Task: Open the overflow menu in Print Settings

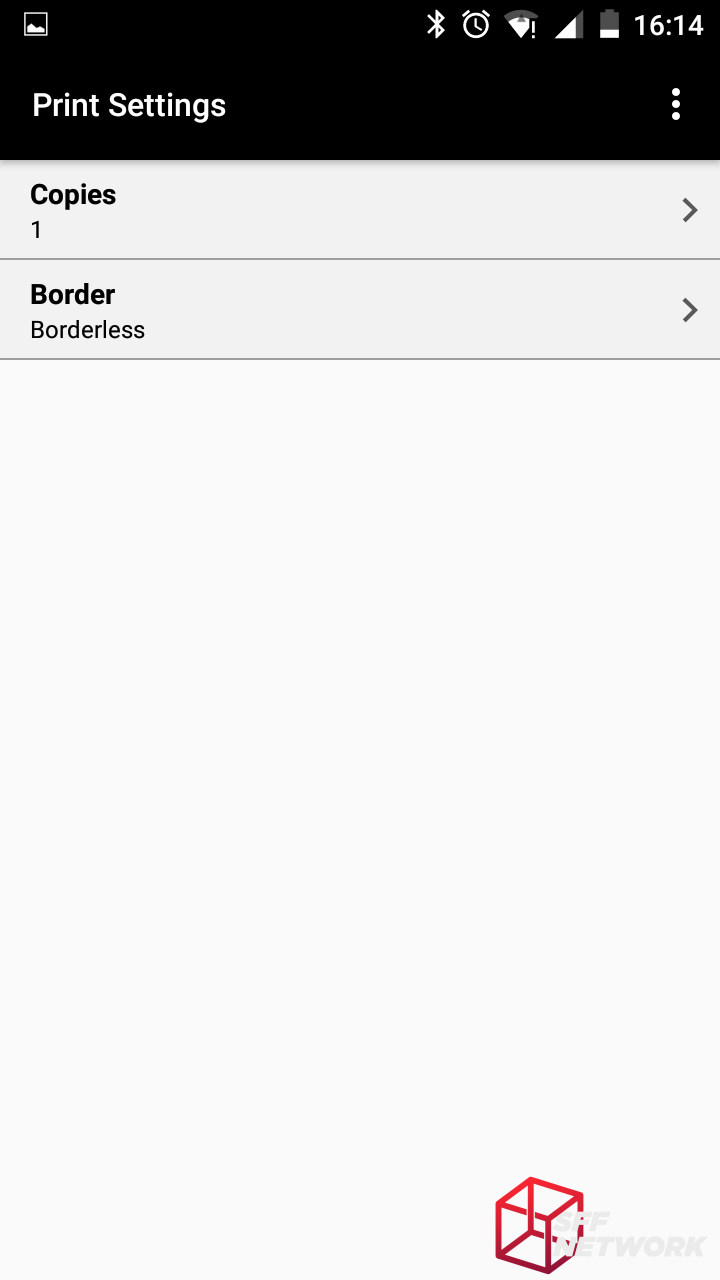Action: point(676,104)
